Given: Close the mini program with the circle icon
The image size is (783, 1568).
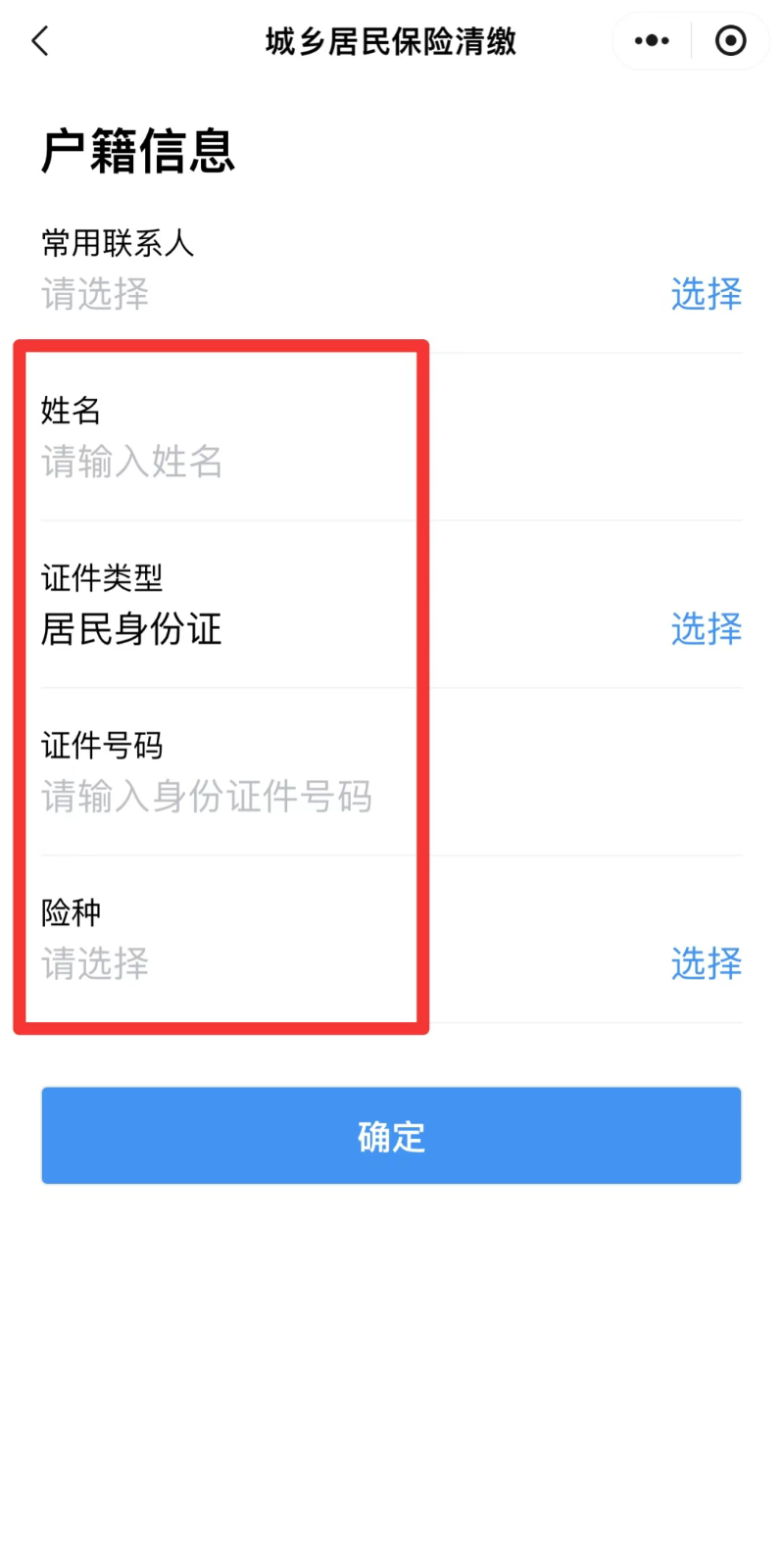Looking at the screenshot, I should [x=730, y=41].
